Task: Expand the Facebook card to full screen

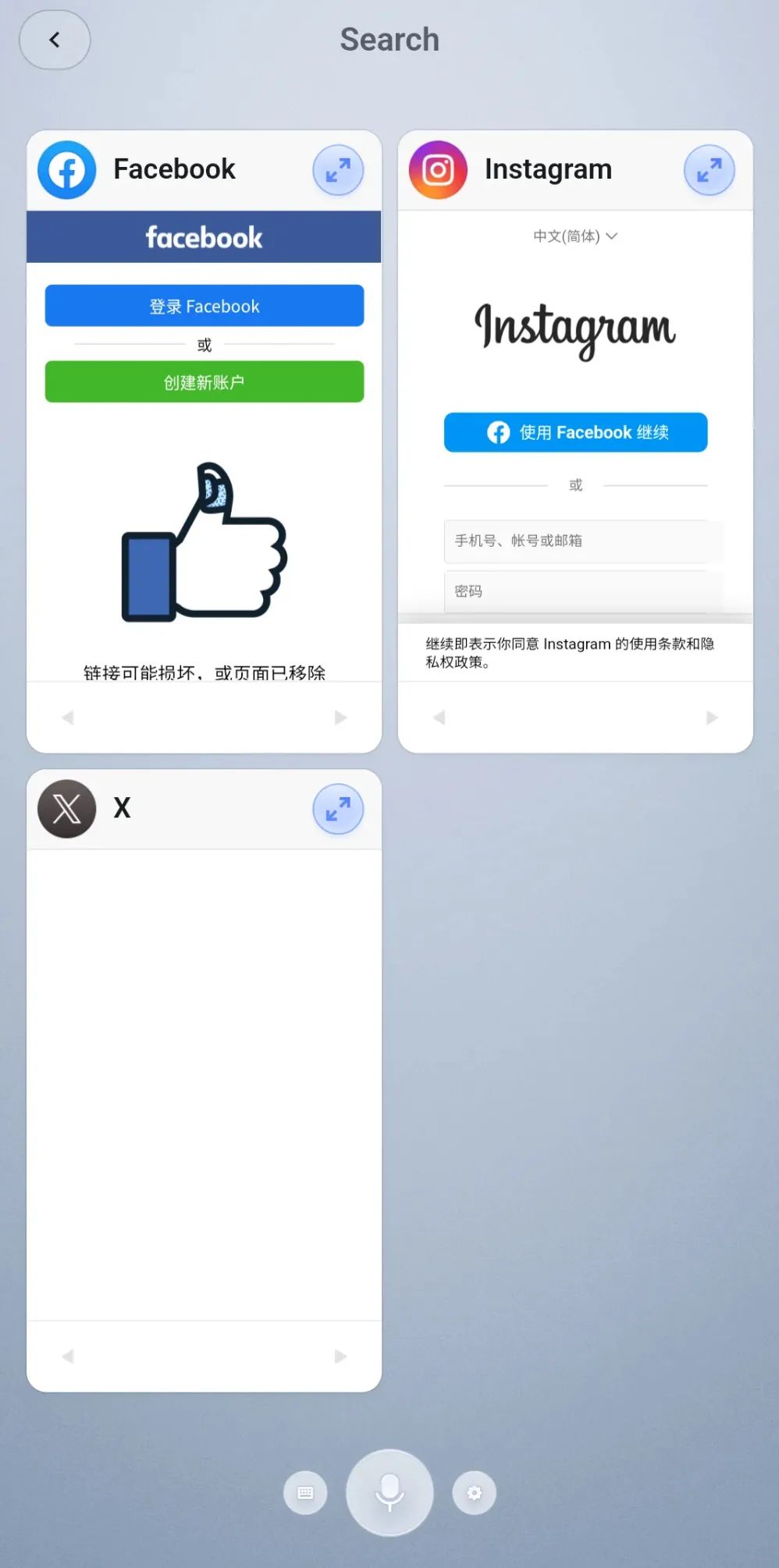Action: point(338,170)
